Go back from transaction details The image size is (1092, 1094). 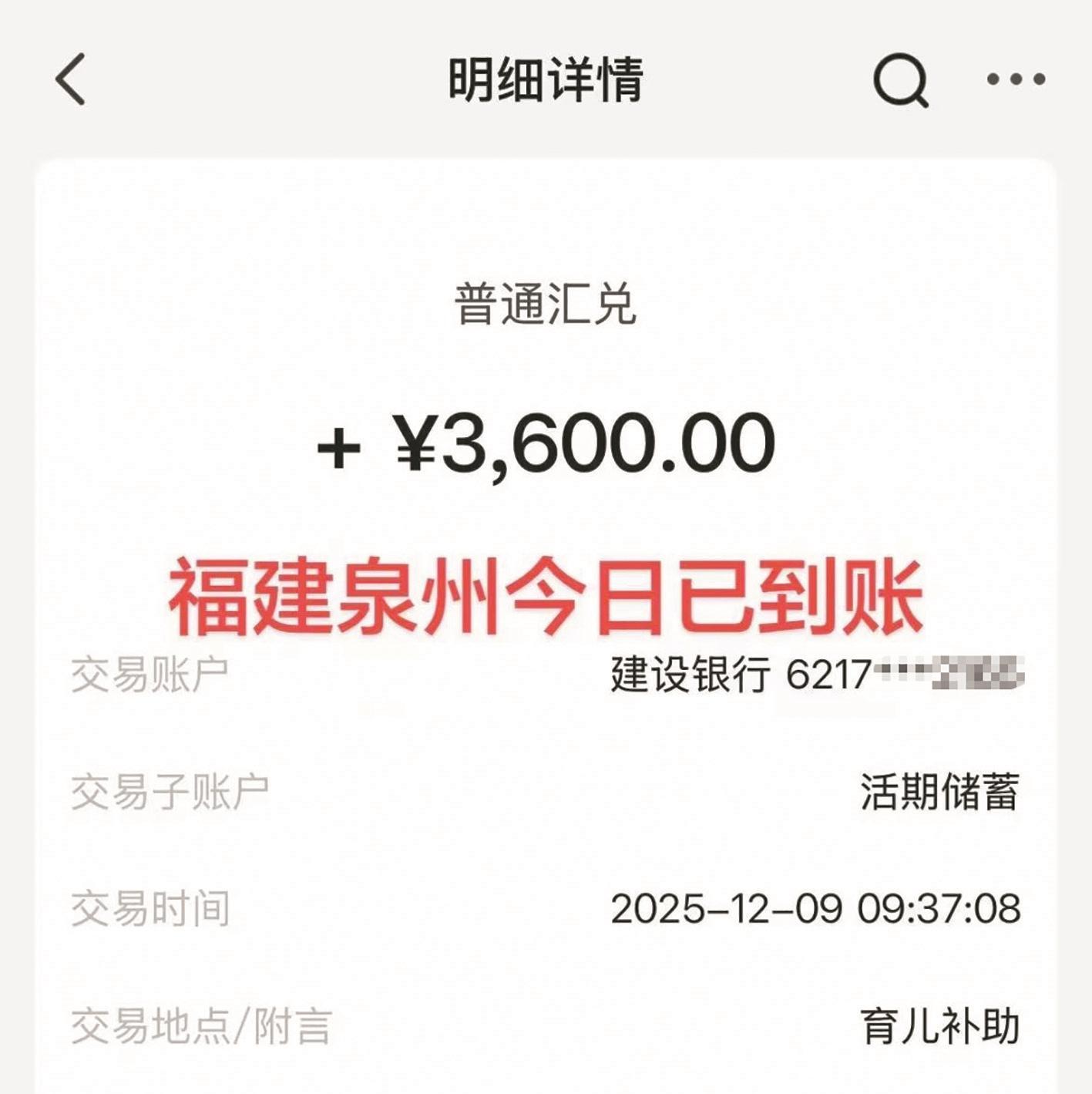[x=71, y=79]
